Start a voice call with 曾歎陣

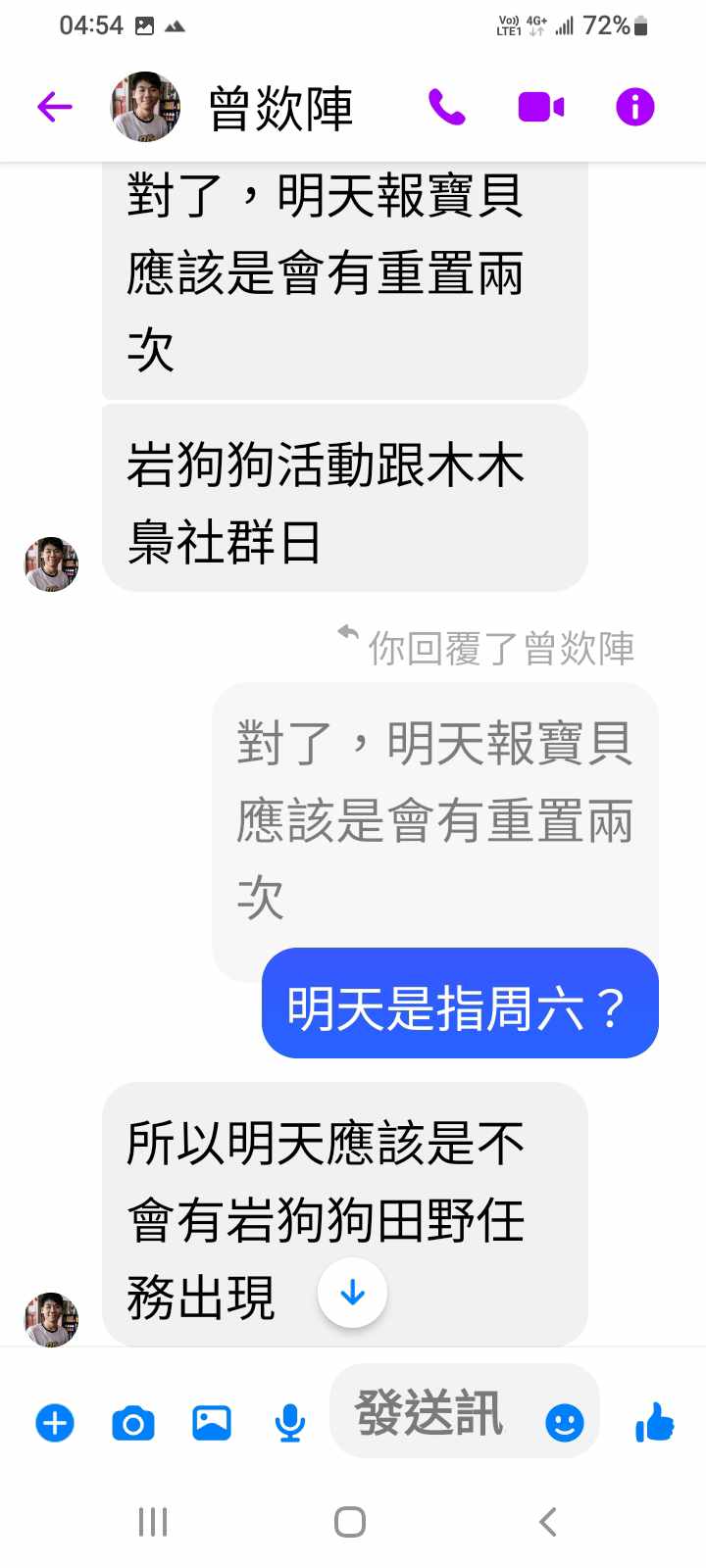click(x=446, y=107)
